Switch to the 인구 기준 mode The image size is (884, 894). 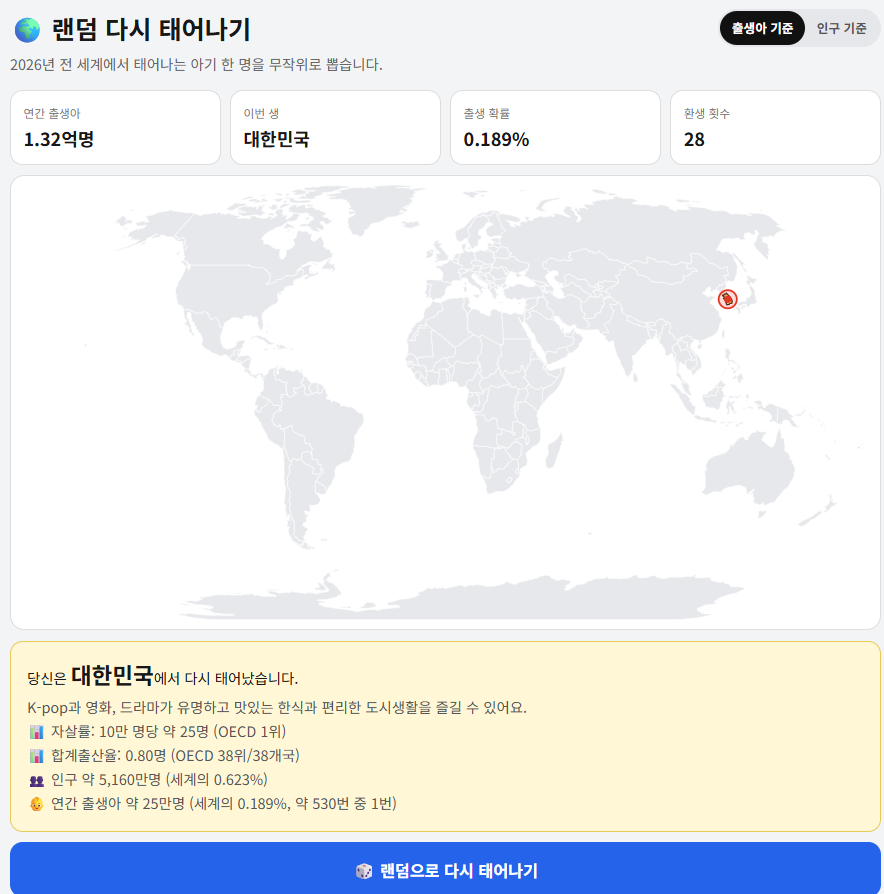tap(841, 28)
